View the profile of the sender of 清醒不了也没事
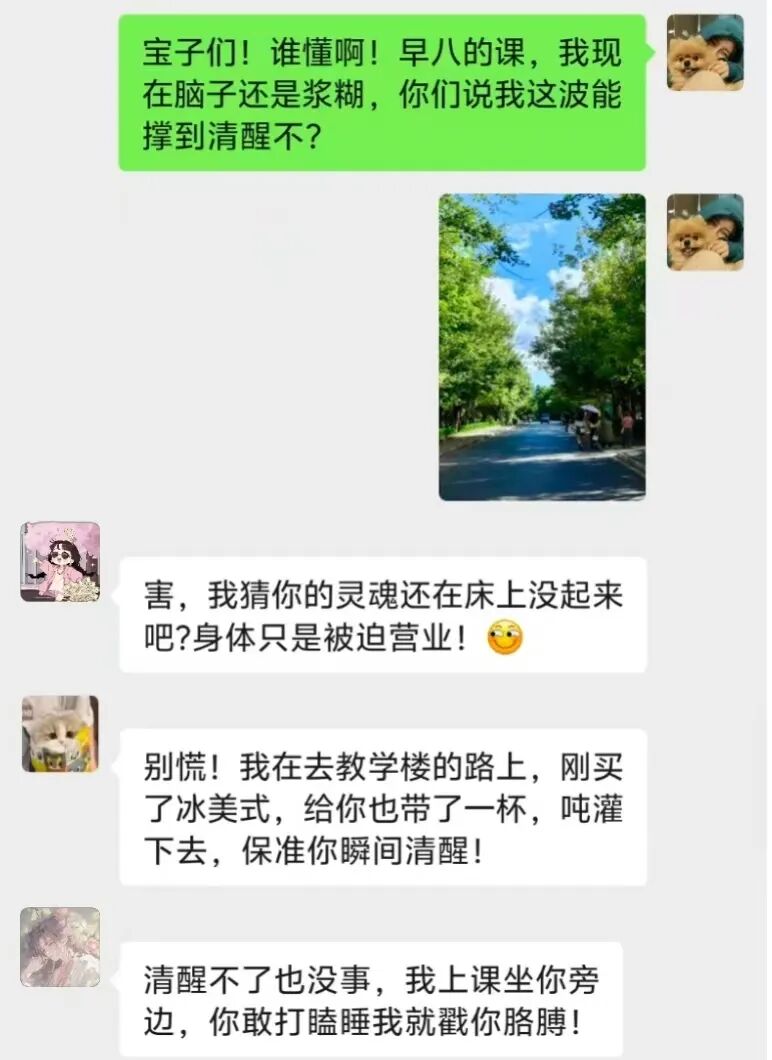772x1060 pixels. (60, 946)
